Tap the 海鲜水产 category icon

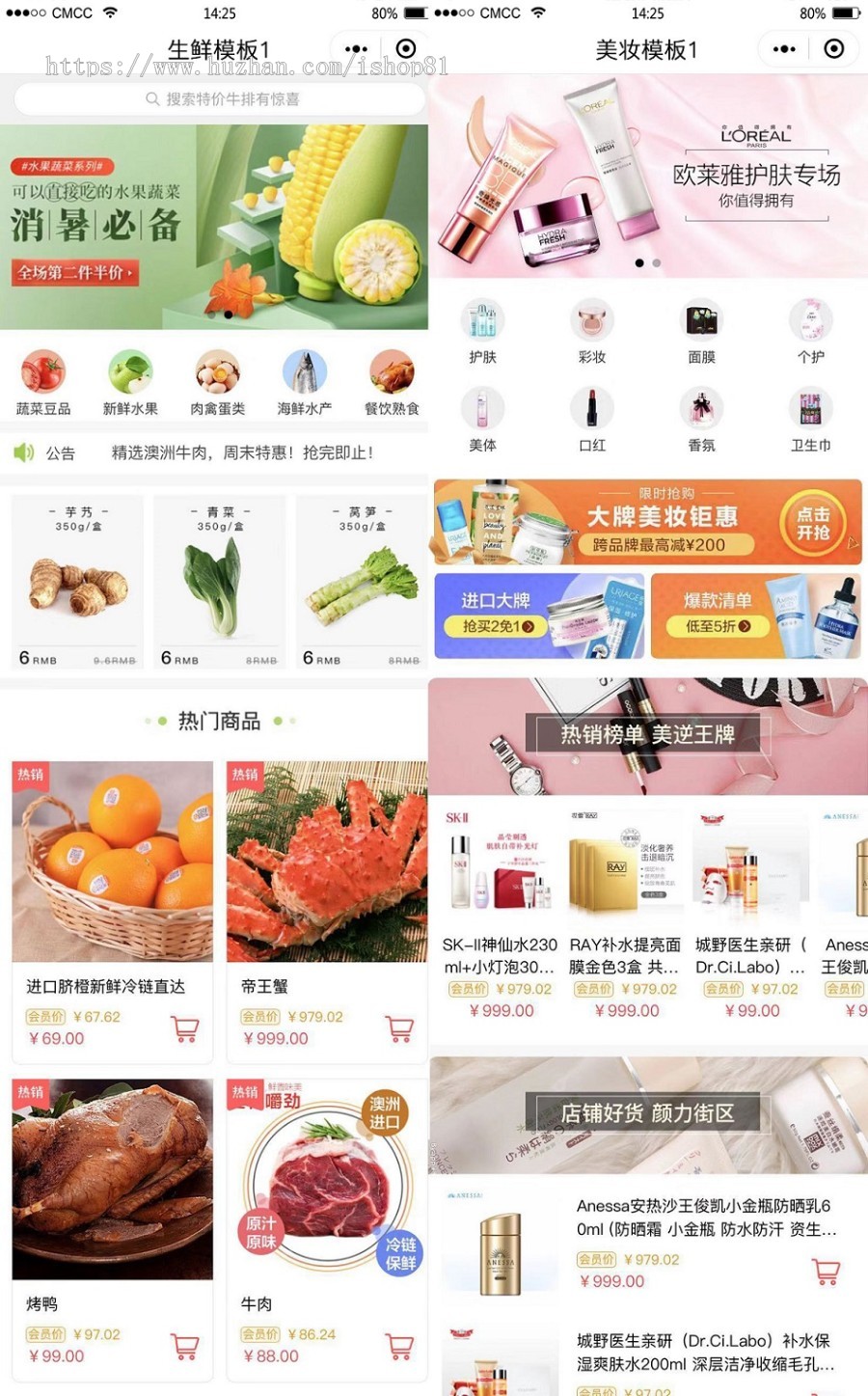tap(304, 374)
